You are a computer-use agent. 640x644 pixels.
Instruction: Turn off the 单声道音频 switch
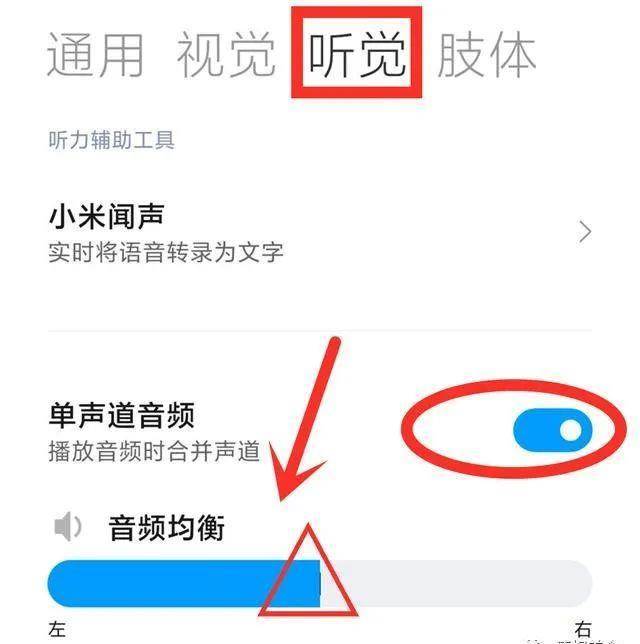click(552, 431)
